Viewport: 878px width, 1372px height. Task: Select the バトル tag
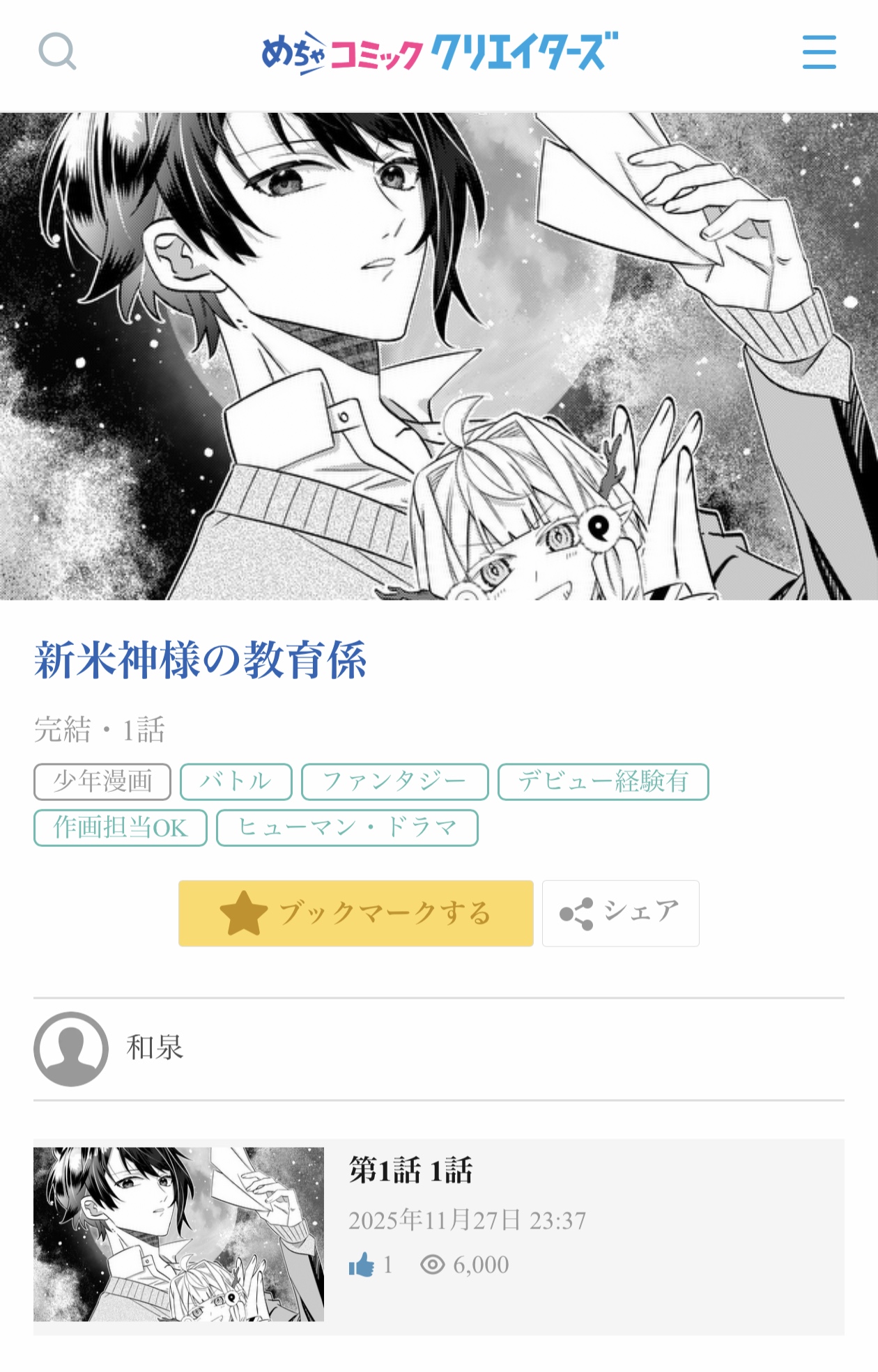tap(236, 781)
